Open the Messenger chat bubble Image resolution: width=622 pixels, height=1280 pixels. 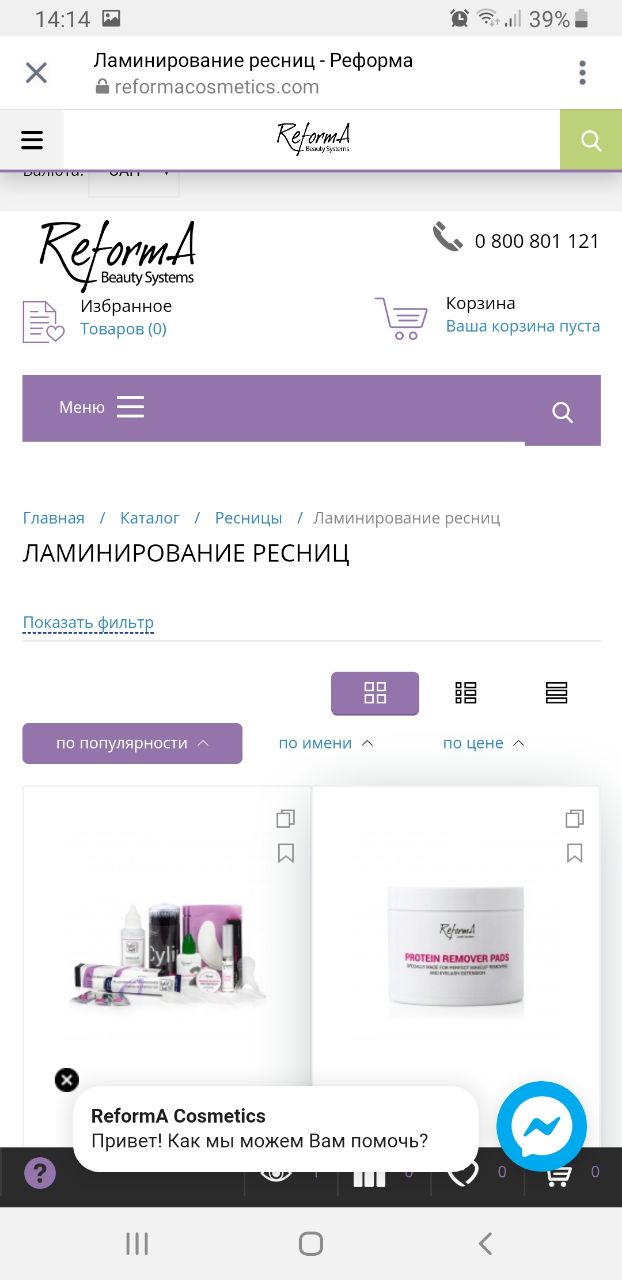pos(541,1126)
